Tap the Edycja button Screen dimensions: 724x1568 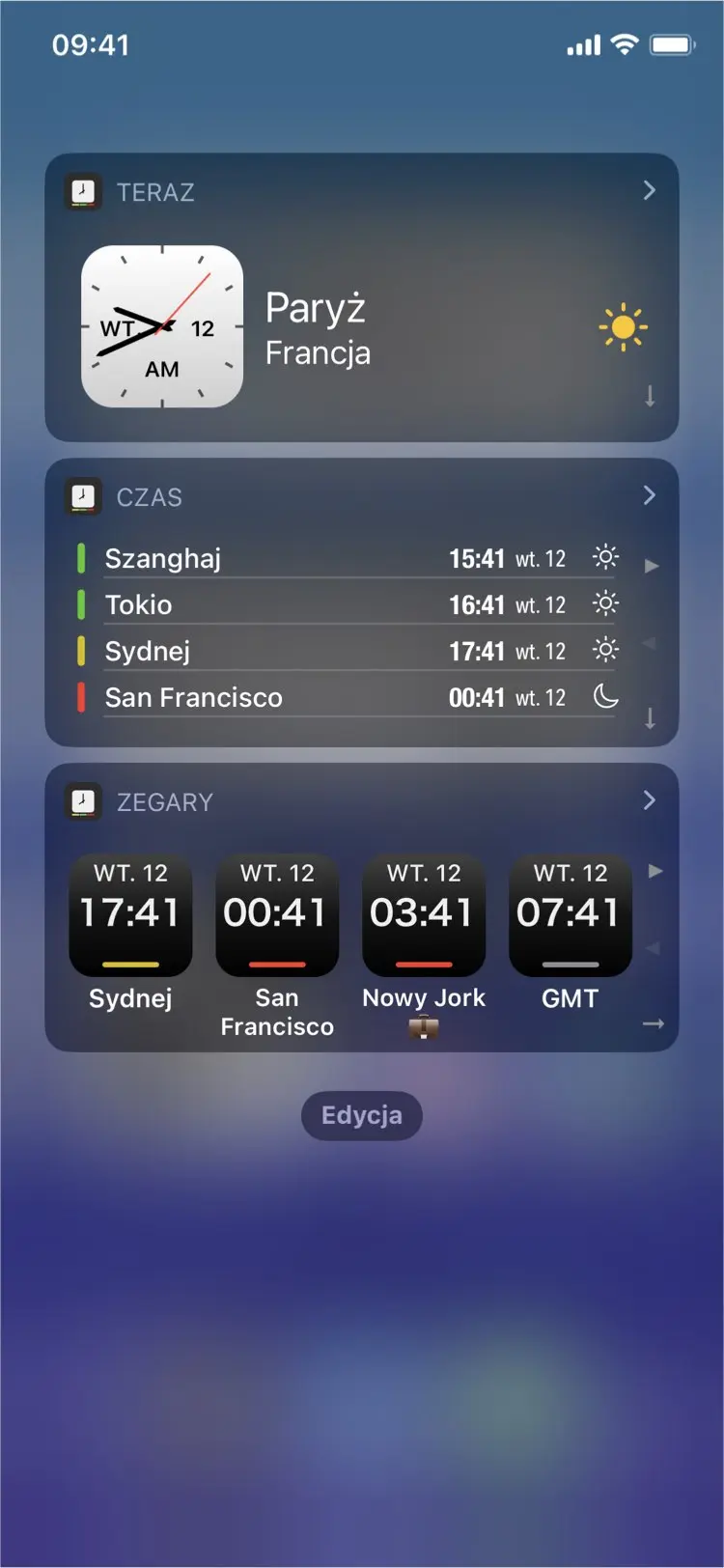coord(362,1115)
